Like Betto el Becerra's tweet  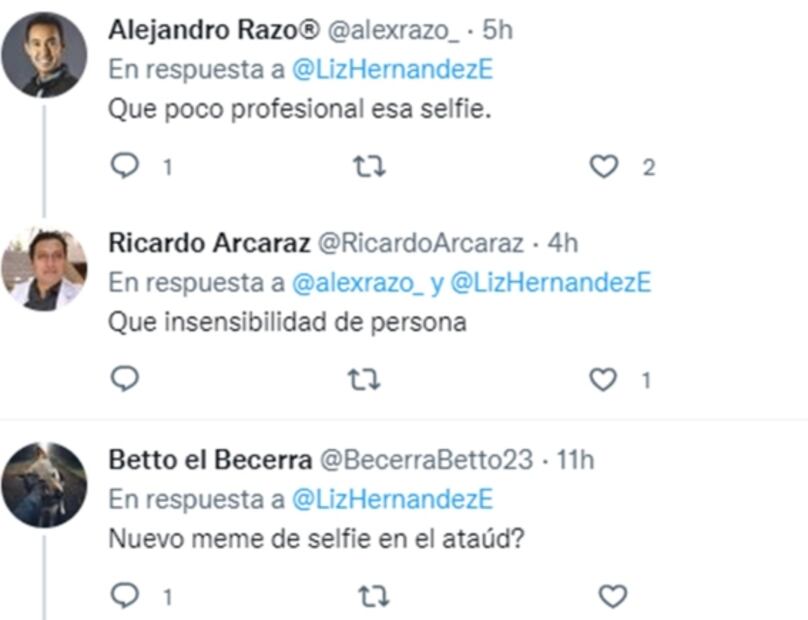pyautogui.click(x=612, y=597)
